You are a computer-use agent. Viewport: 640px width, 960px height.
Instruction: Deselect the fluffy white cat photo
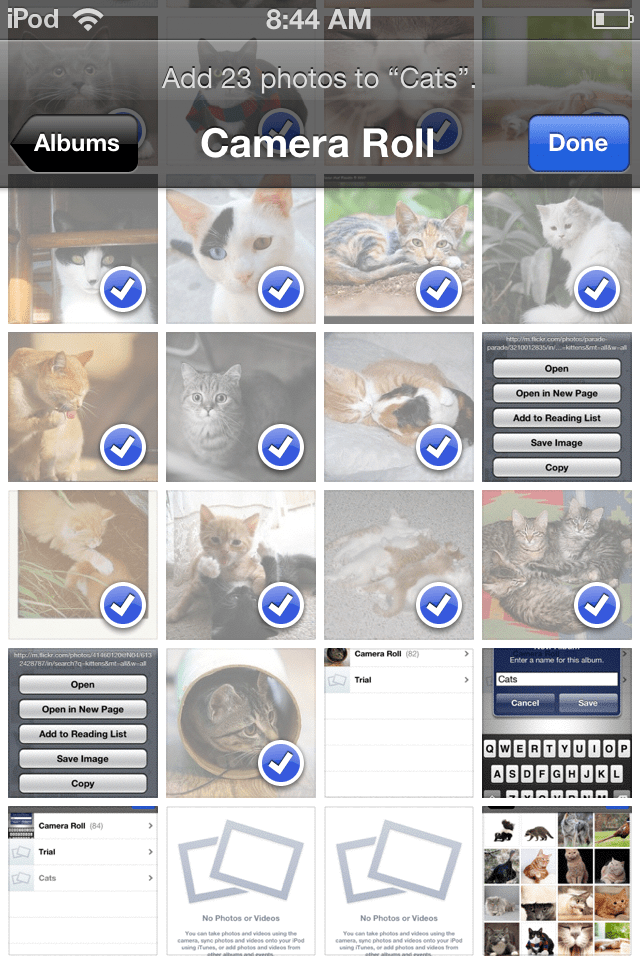pos(557,249)
